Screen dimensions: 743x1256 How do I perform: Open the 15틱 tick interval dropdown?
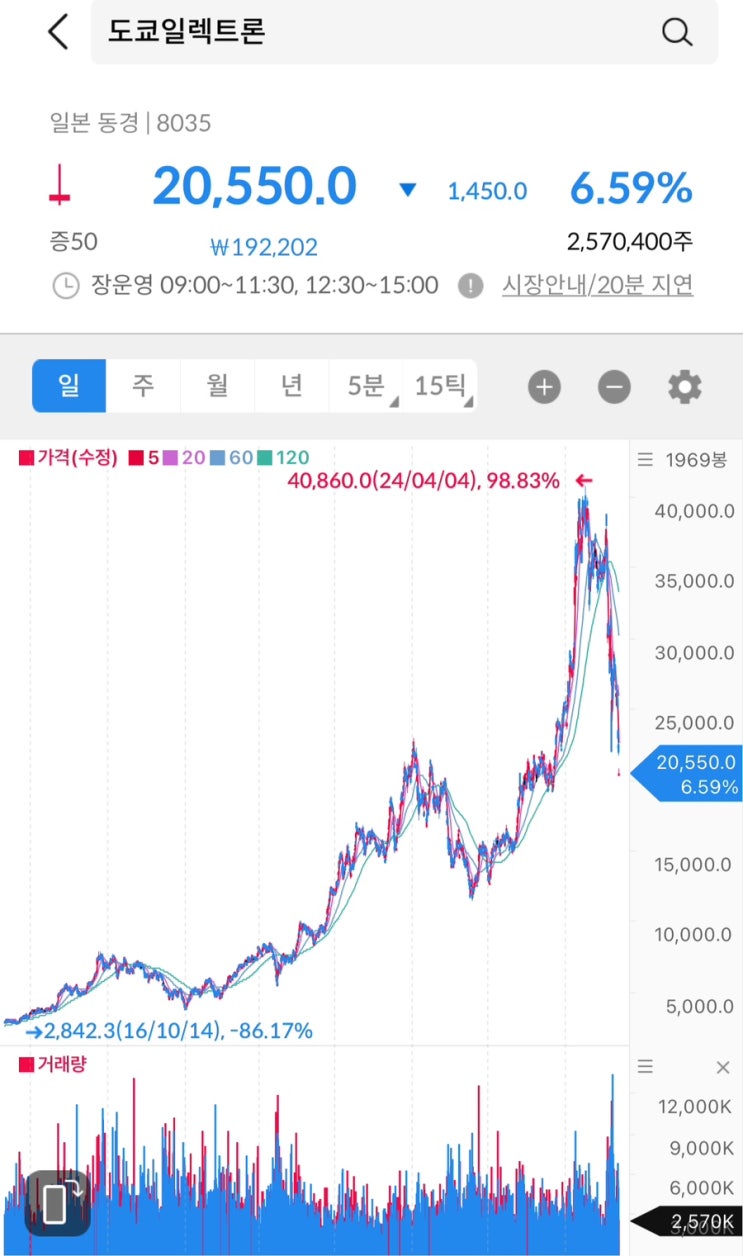[x=440, y=386]
